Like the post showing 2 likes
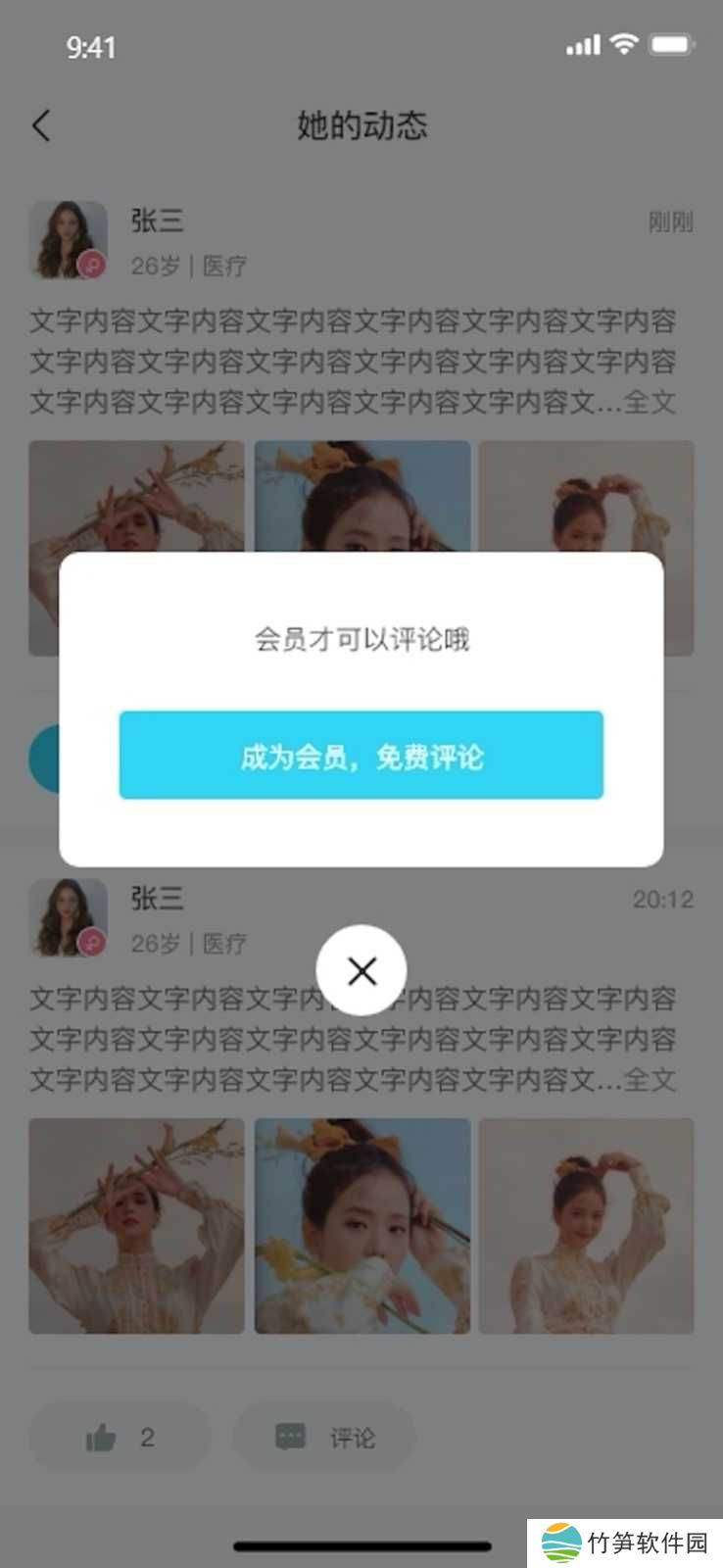 click(120, 1438)
